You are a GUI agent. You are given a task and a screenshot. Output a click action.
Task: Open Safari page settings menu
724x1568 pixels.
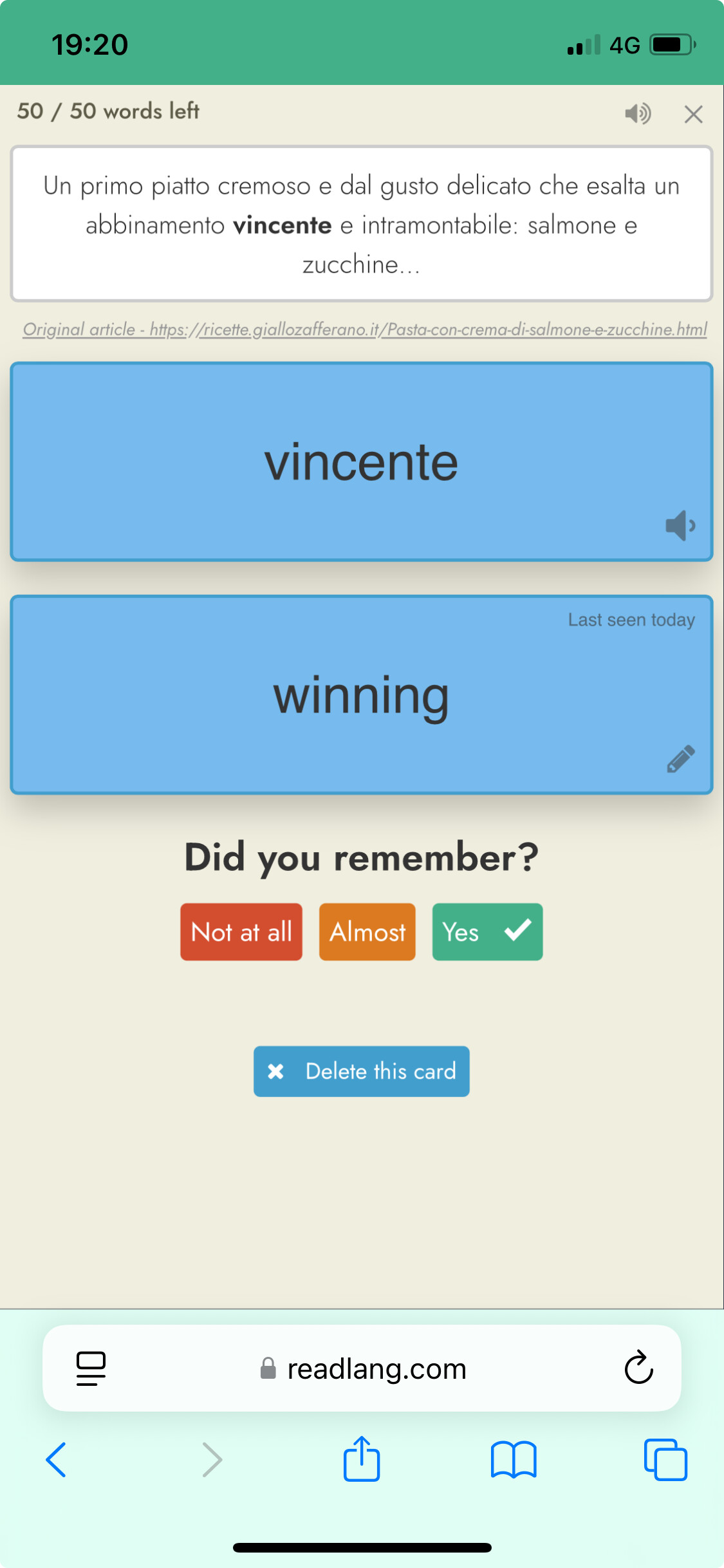click(x=91, y=1368)
